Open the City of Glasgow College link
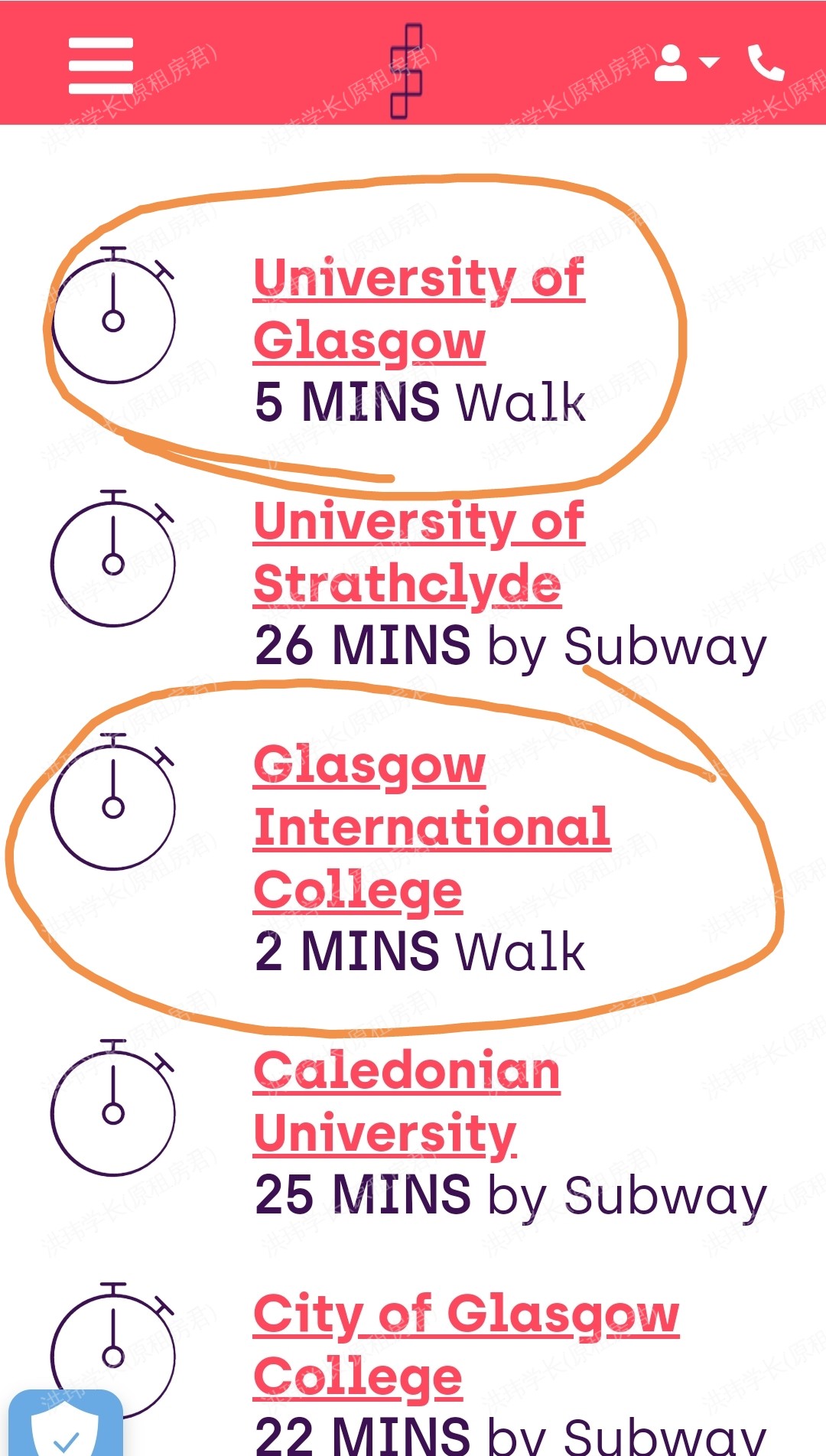 point(465,1345)
